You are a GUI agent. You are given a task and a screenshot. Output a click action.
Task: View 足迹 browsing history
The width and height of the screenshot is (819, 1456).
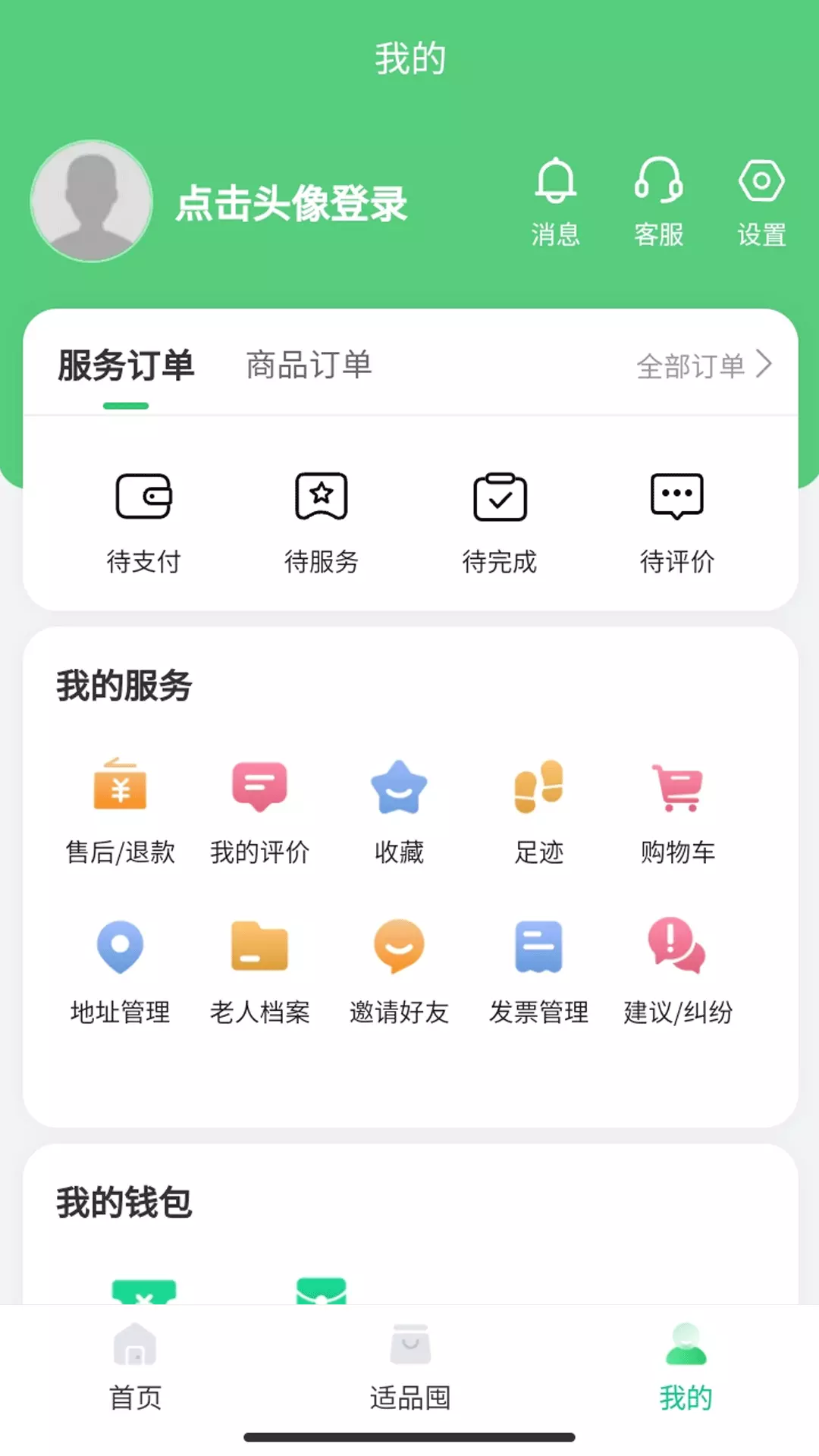[539, 813]
